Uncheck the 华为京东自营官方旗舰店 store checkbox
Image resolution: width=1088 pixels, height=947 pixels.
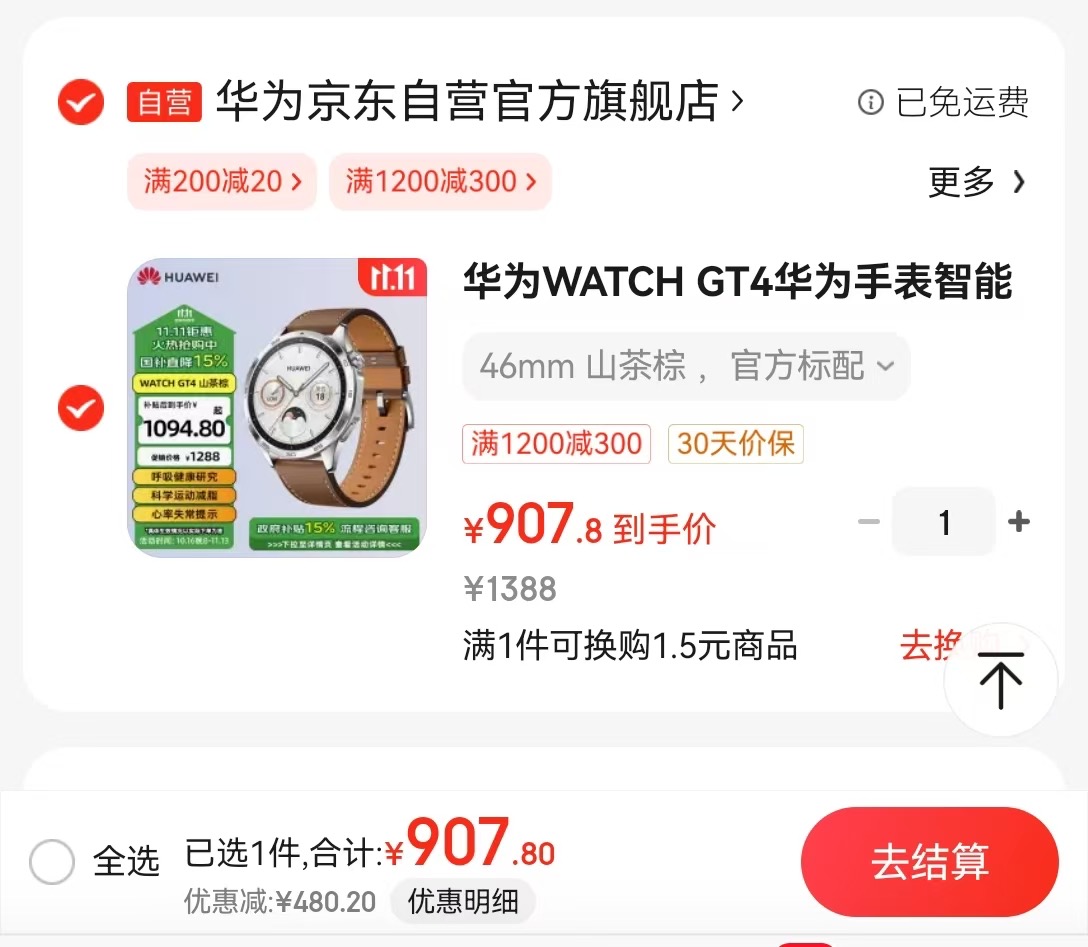point(81,102)
